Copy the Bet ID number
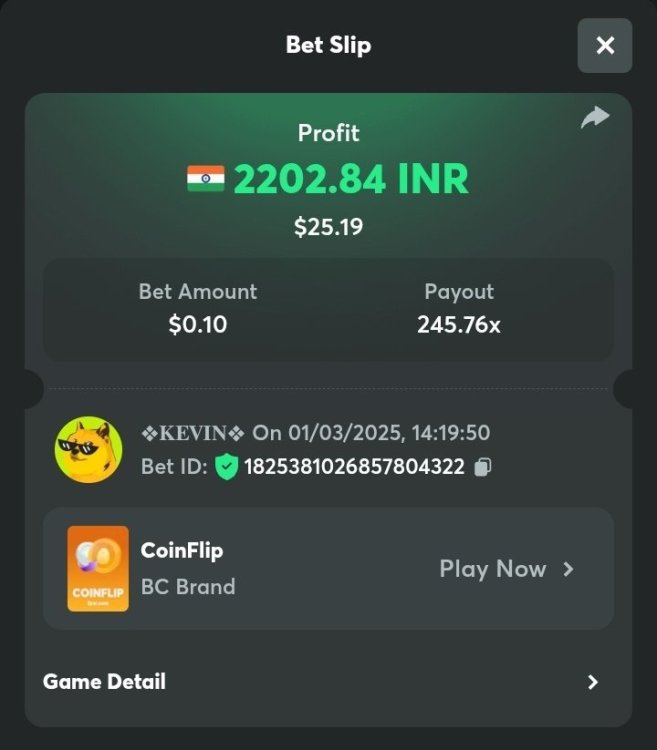The image size is (657, 750). (x=483, y=467)
